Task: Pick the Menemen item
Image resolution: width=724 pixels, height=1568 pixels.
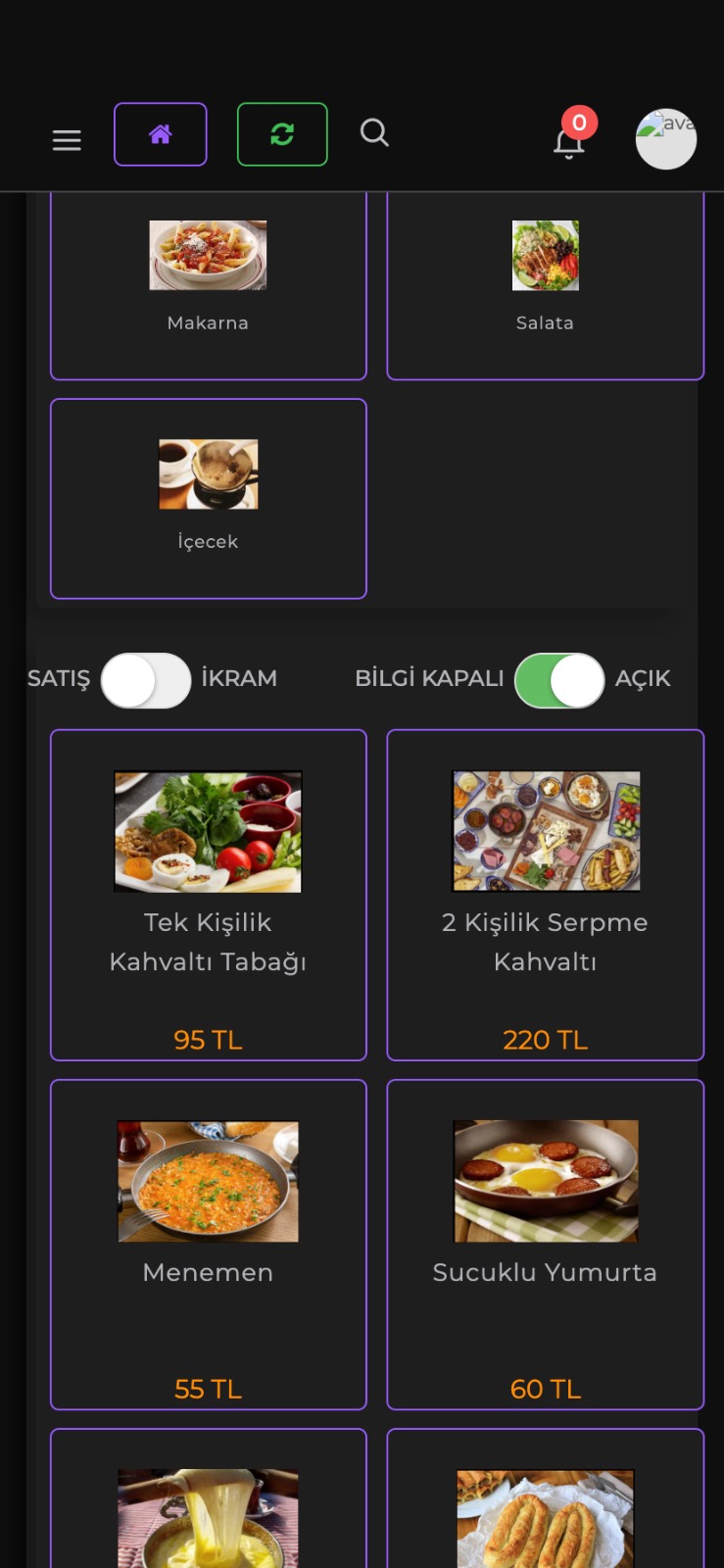Action: (208, 1244)
